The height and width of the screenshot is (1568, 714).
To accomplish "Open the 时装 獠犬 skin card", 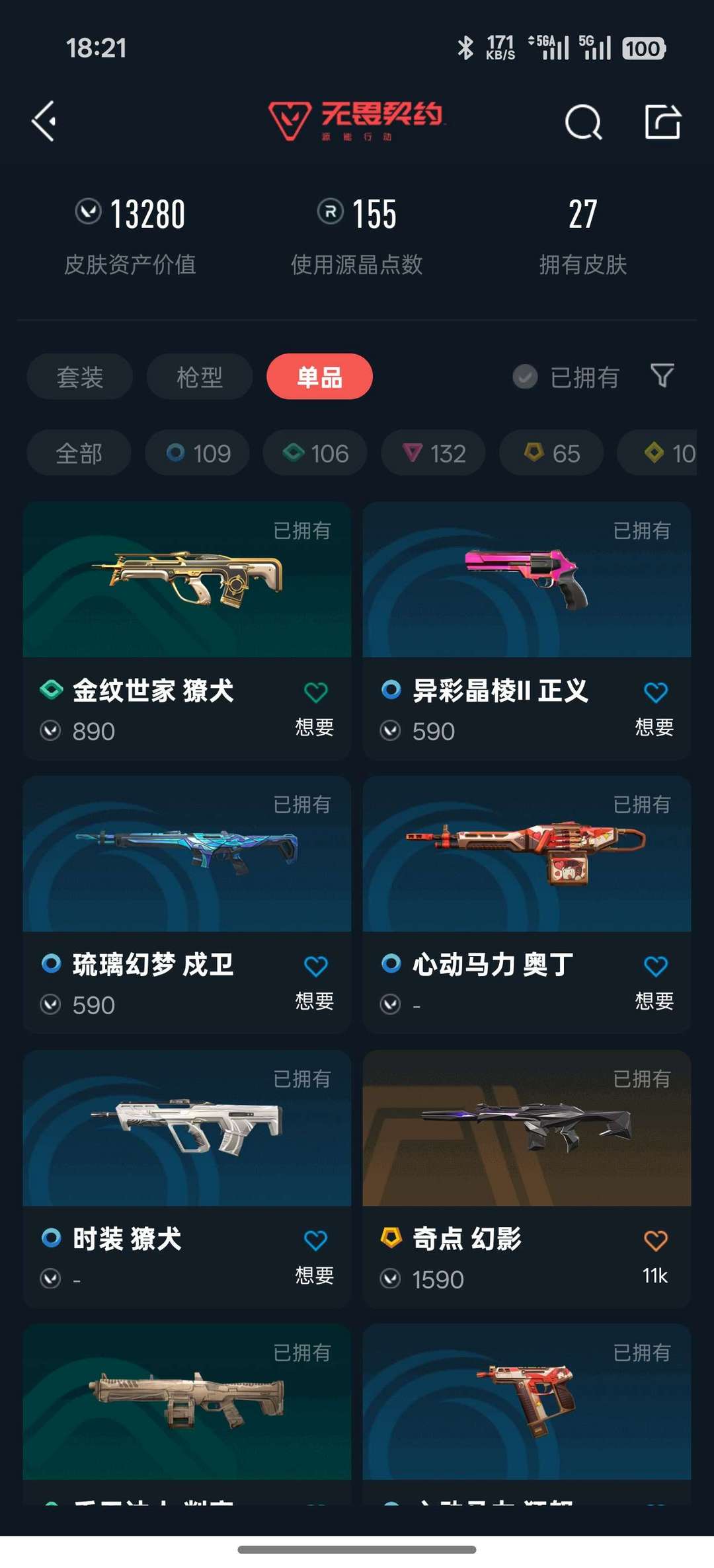I will tap(187, 1179).
